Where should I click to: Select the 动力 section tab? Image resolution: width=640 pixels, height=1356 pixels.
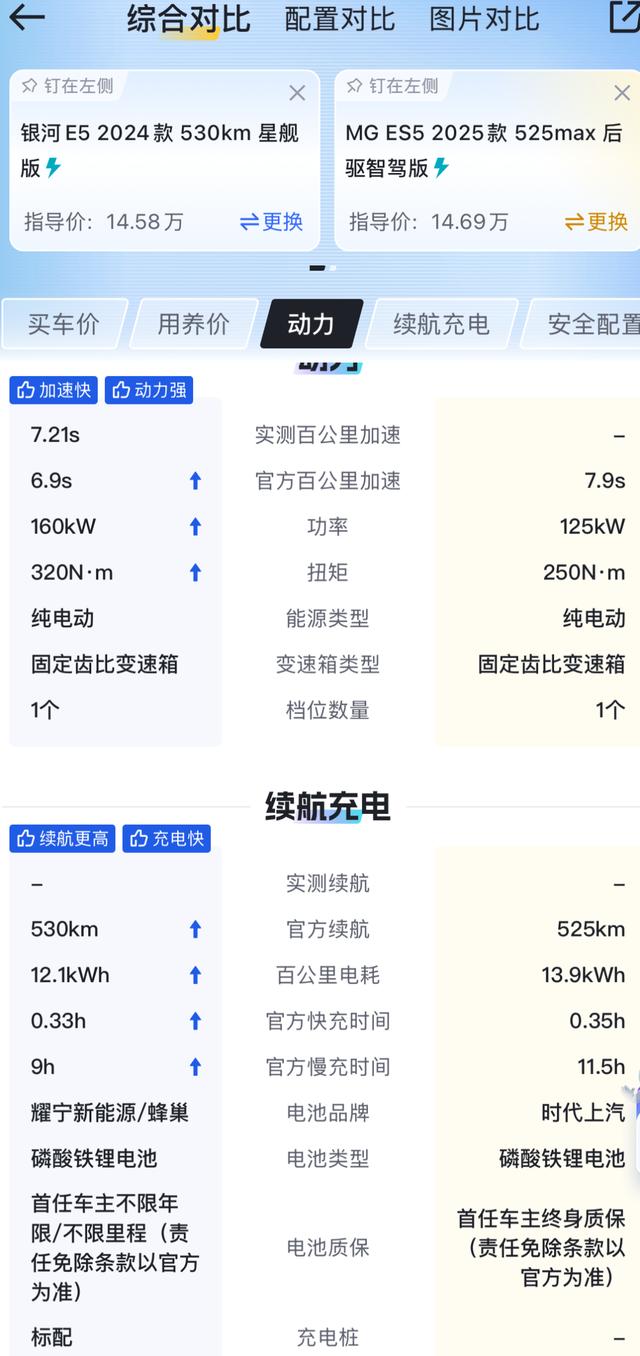[311, 323]
